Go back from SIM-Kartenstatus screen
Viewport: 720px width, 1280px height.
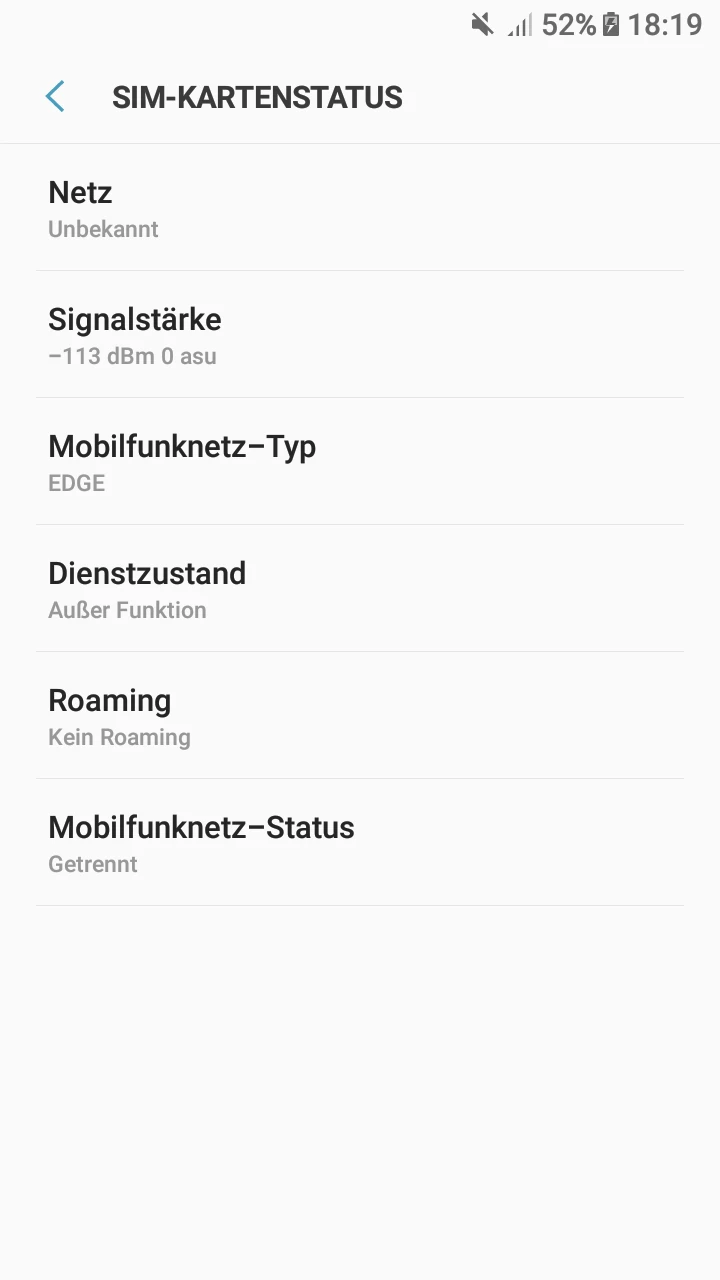click(x=55, y=97)
